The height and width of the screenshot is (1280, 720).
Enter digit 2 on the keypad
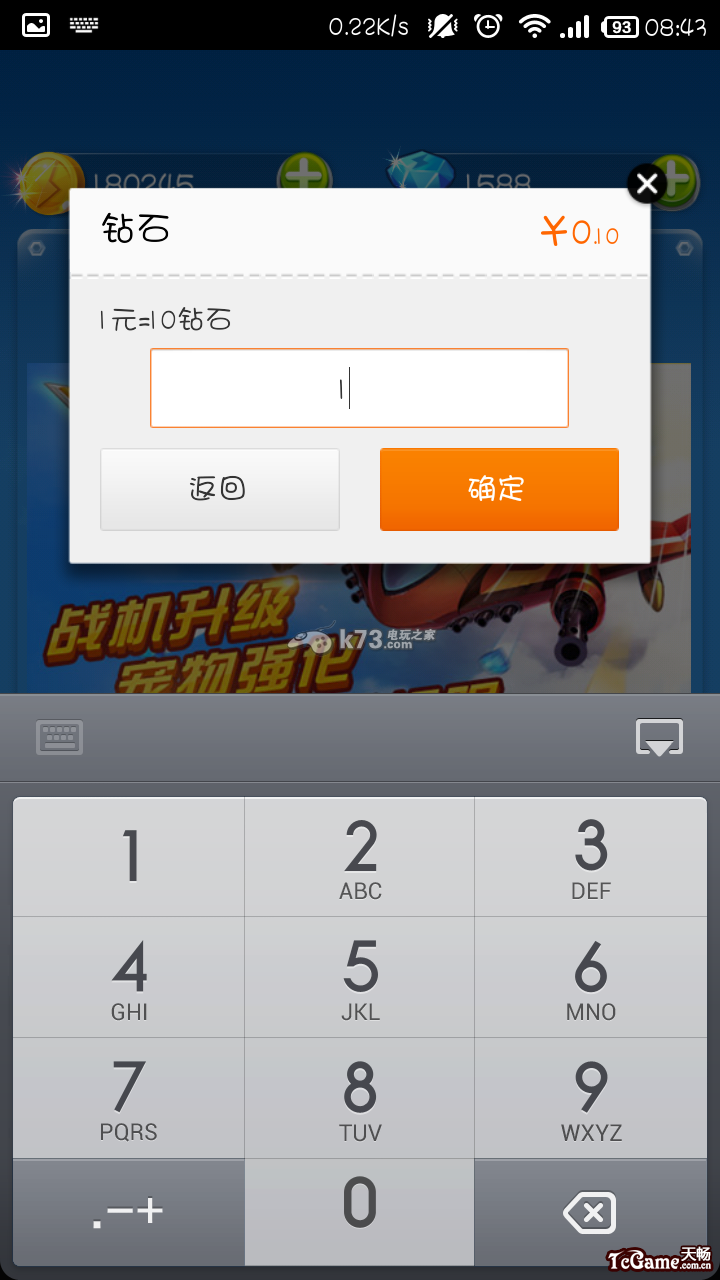(x=360, y=857)
